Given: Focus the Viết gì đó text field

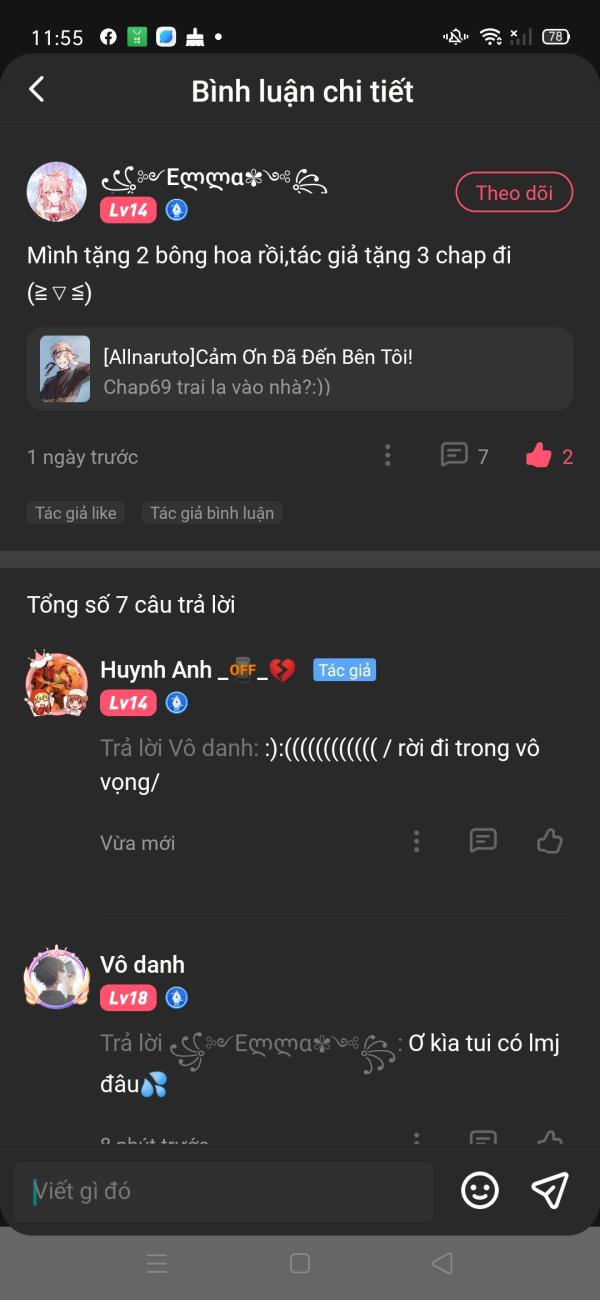Looking at the screenshot, I should [224, 1191].
